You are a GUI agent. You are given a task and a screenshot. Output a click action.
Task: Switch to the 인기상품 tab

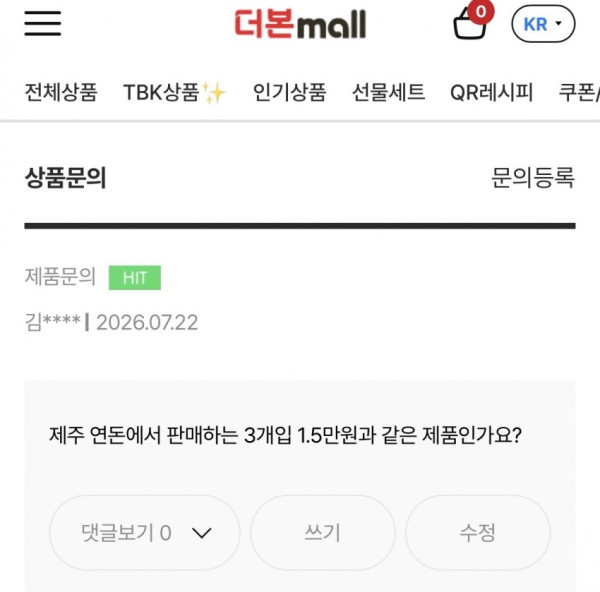(x=289, y=92)
